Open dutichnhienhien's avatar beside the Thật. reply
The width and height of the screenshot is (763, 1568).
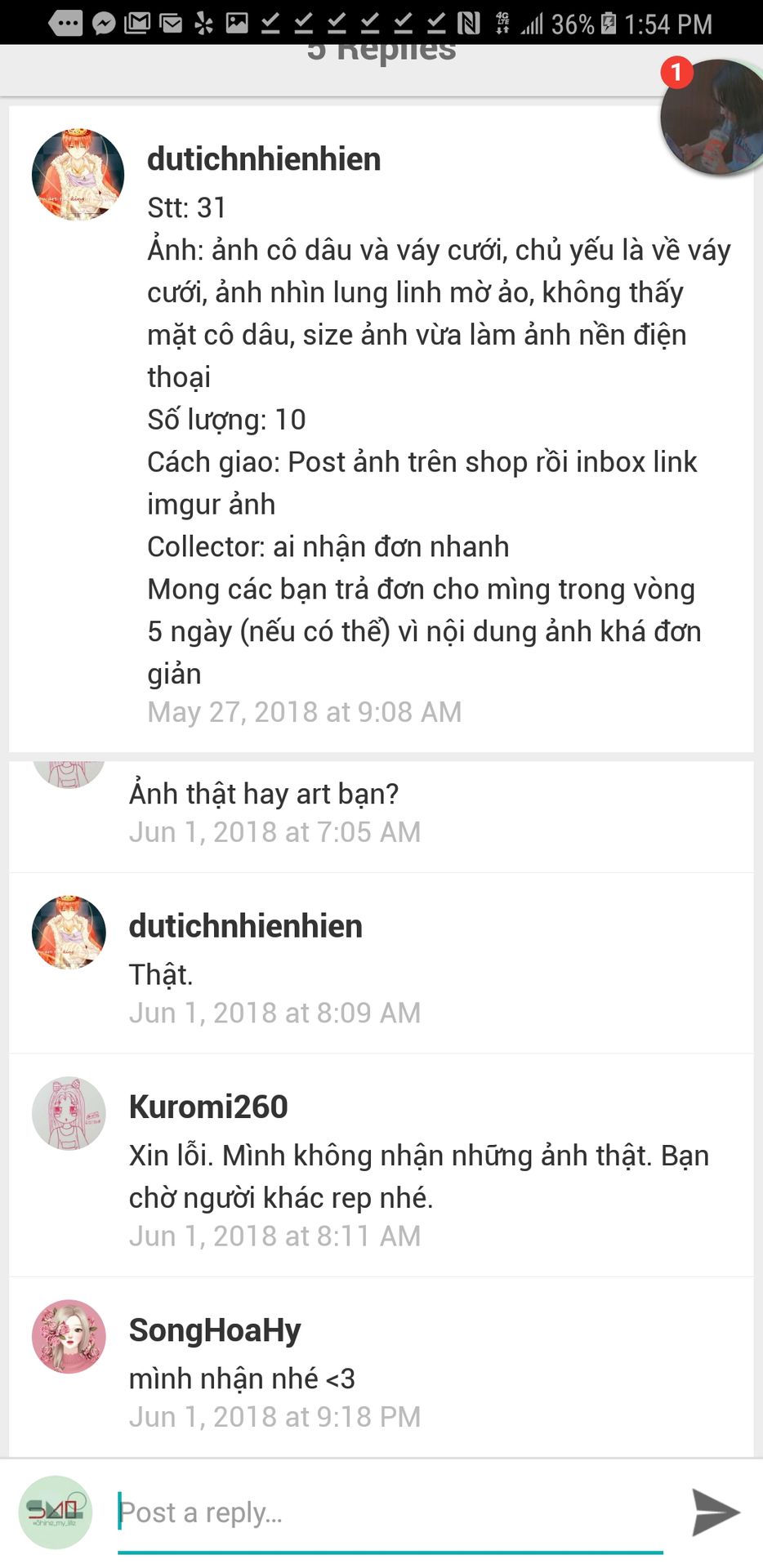click(69, 932)
